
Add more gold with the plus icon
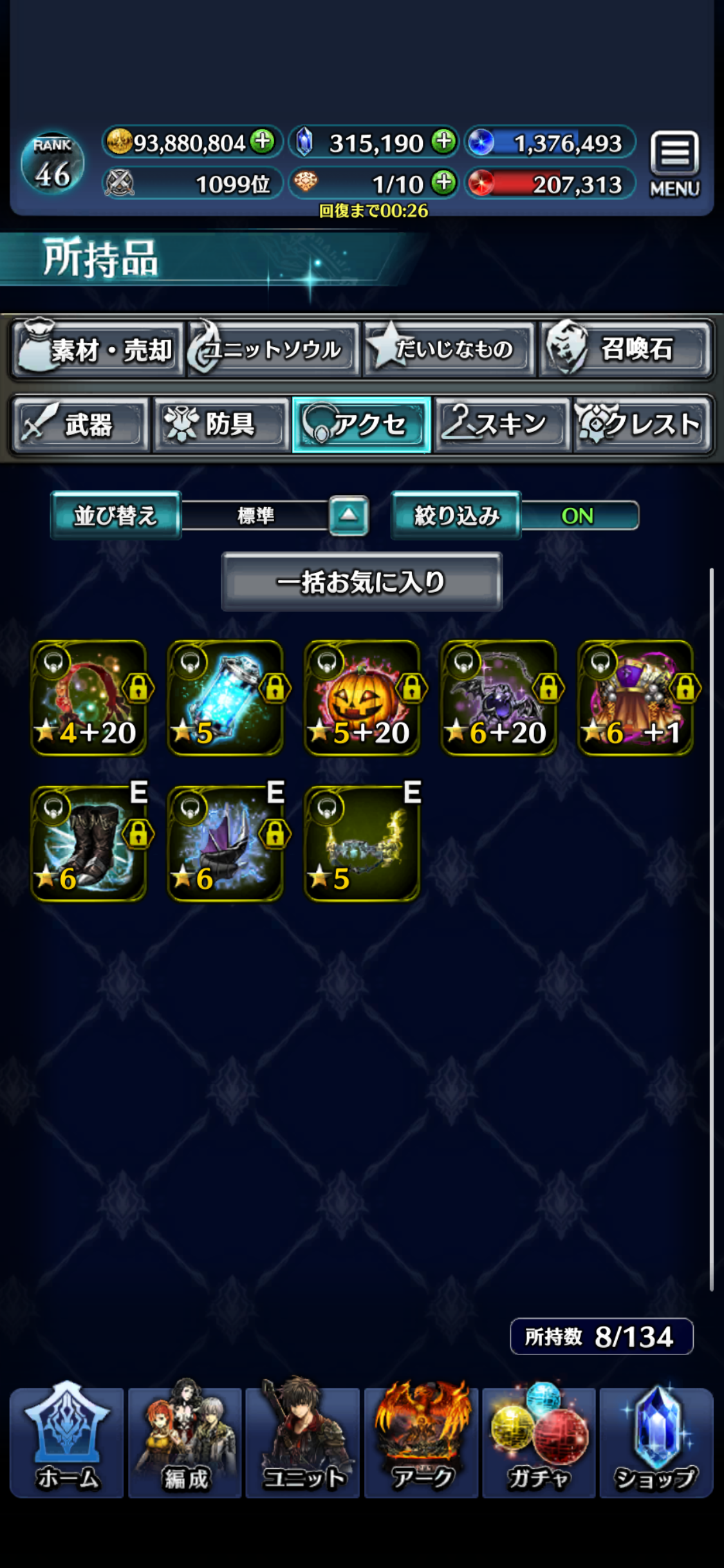[263, 141]
